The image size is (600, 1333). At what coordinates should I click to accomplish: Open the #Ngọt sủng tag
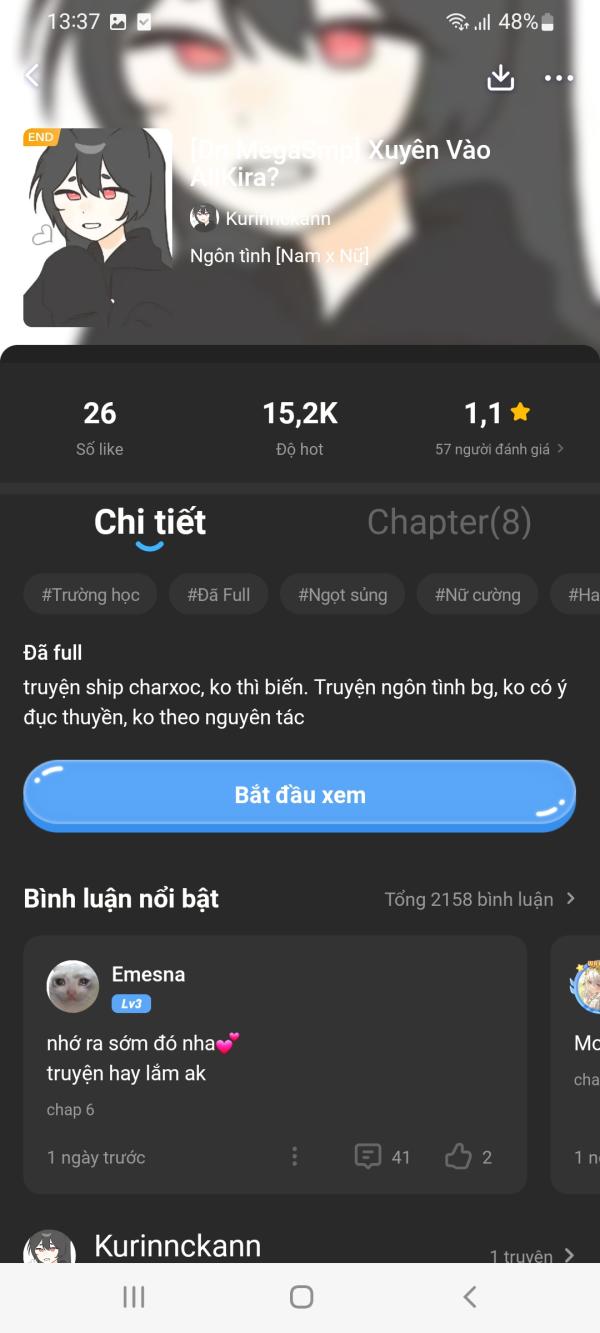pos(342,595)
